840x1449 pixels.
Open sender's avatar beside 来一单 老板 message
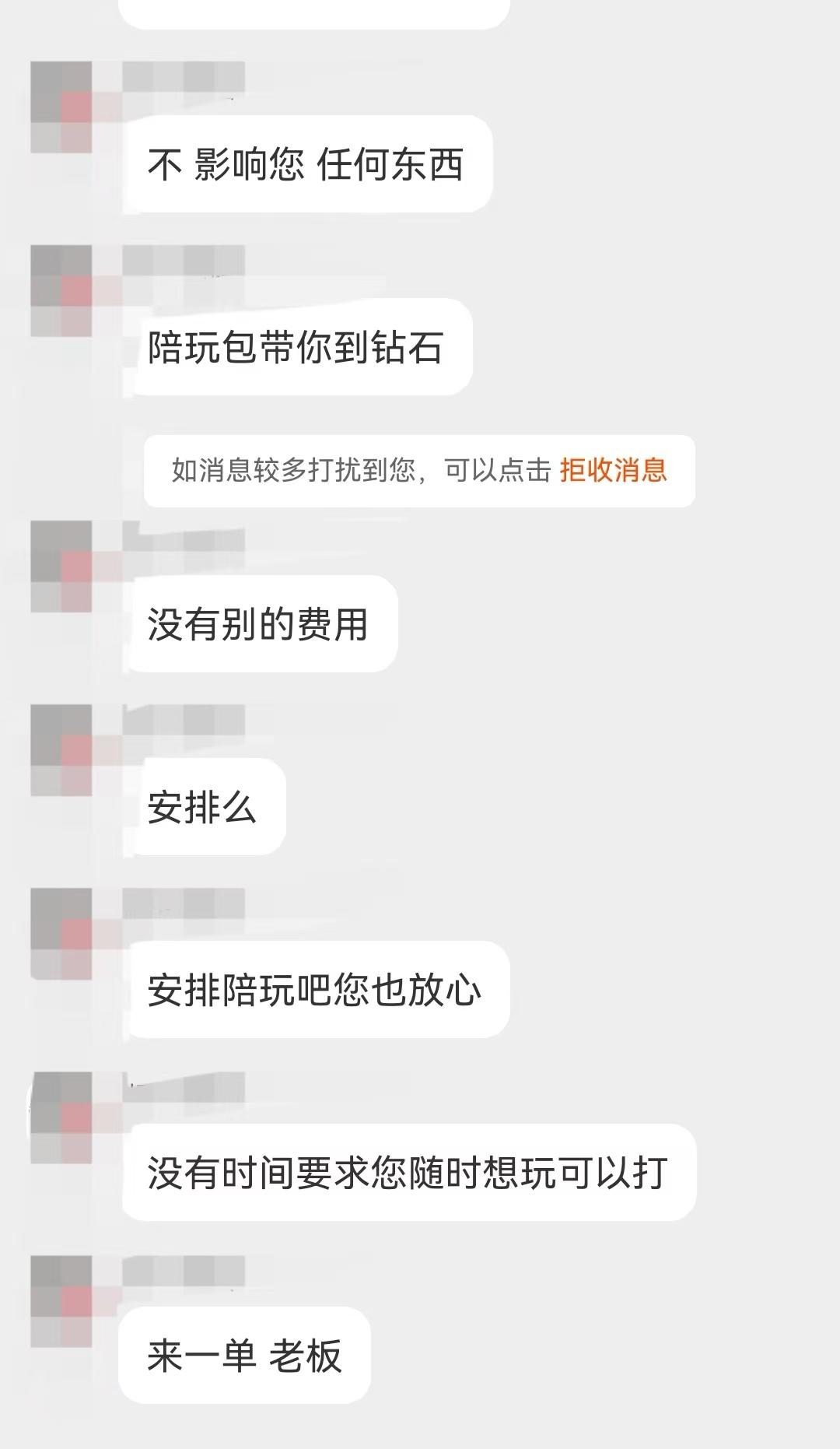click(x=61, y=1301)
